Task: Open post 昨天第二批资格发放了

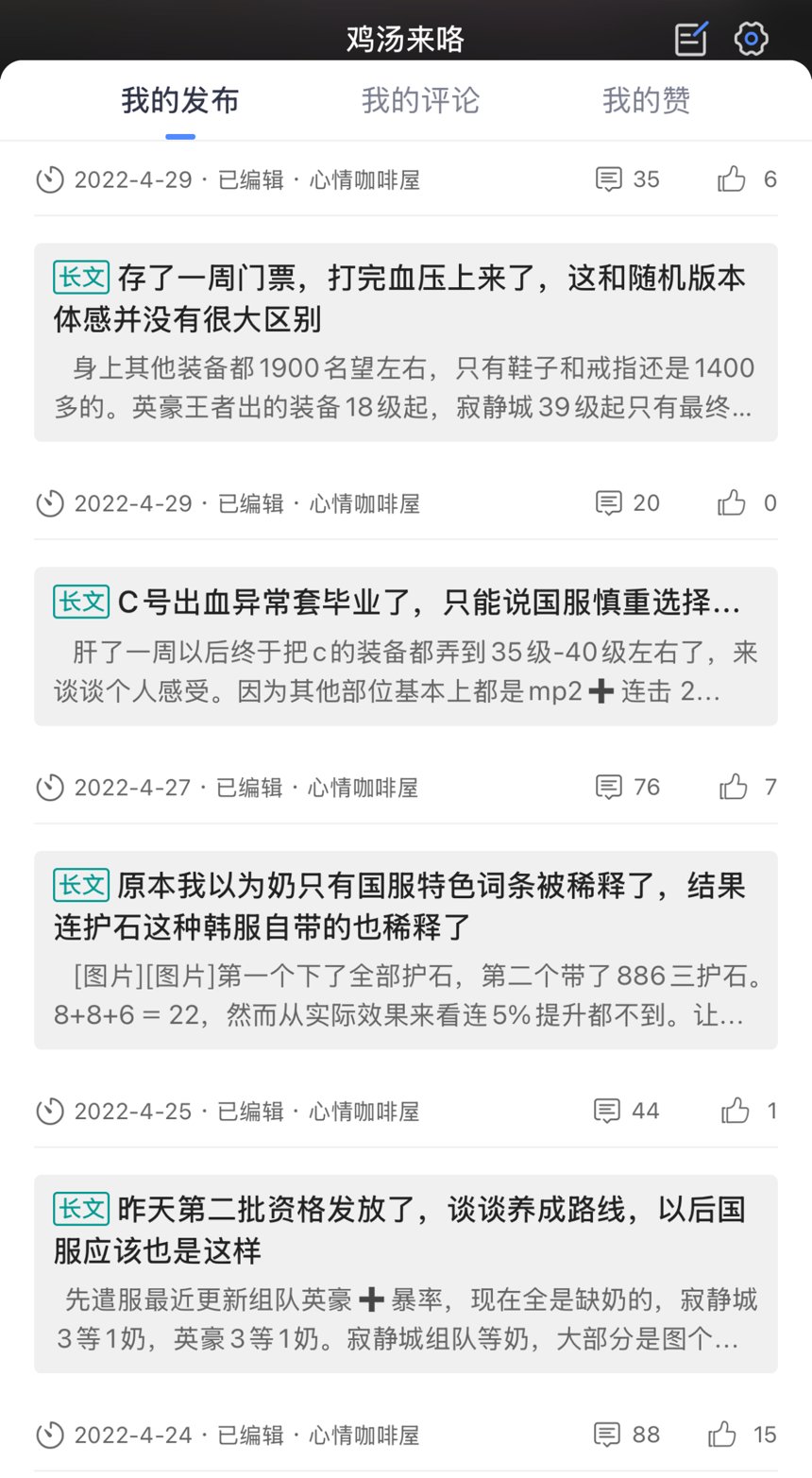Action: pyautogui.click(x=406, y=1274)
